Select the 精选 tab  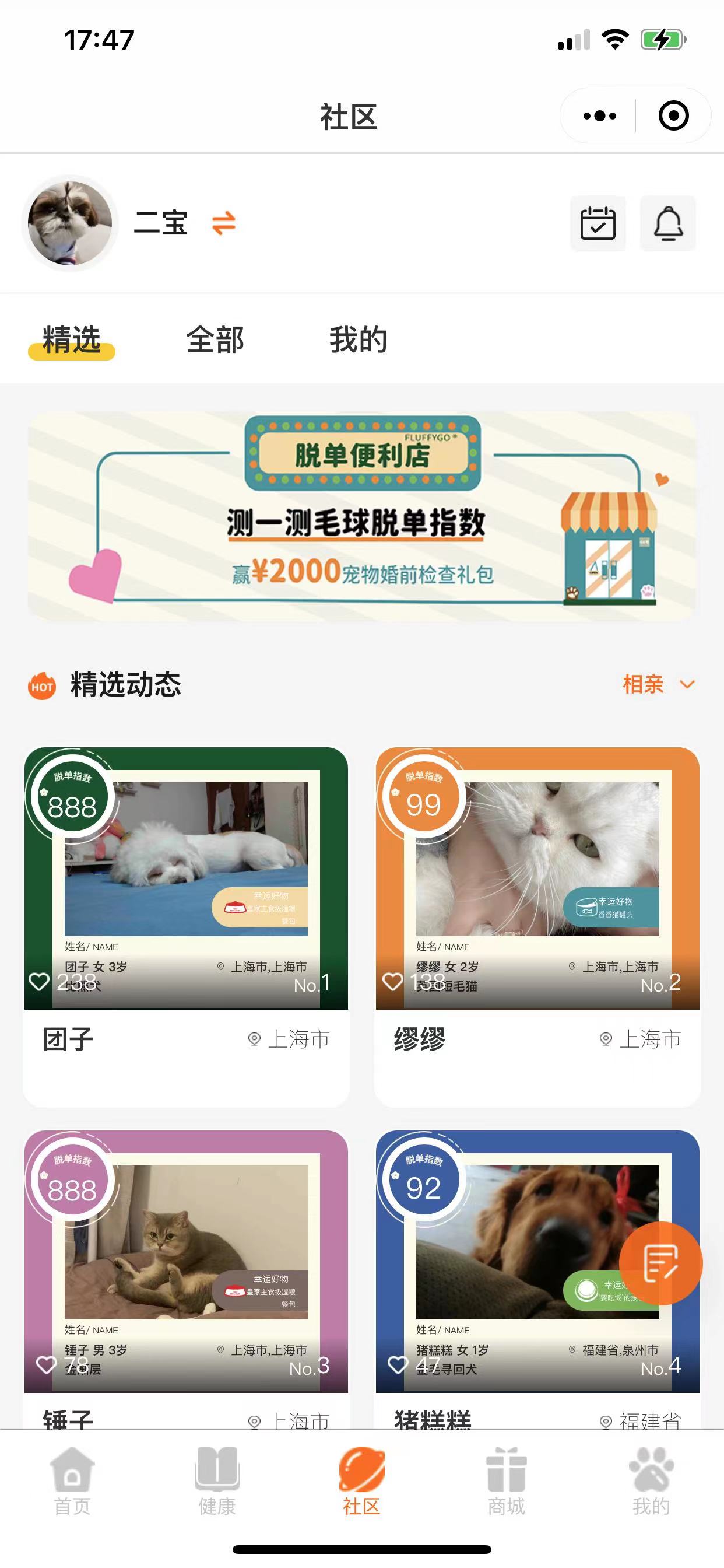pyautogui.click(x=72, y=339)
